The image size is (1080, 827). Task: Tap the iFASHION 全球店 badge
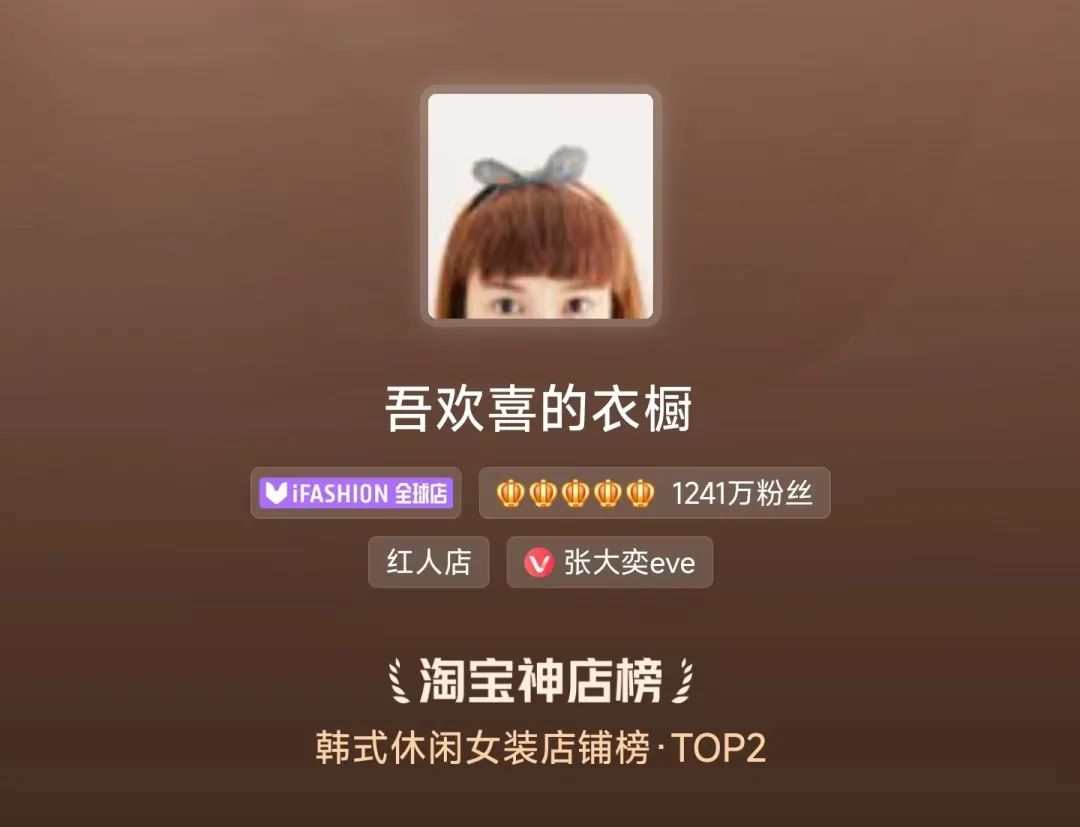[356, 493]
